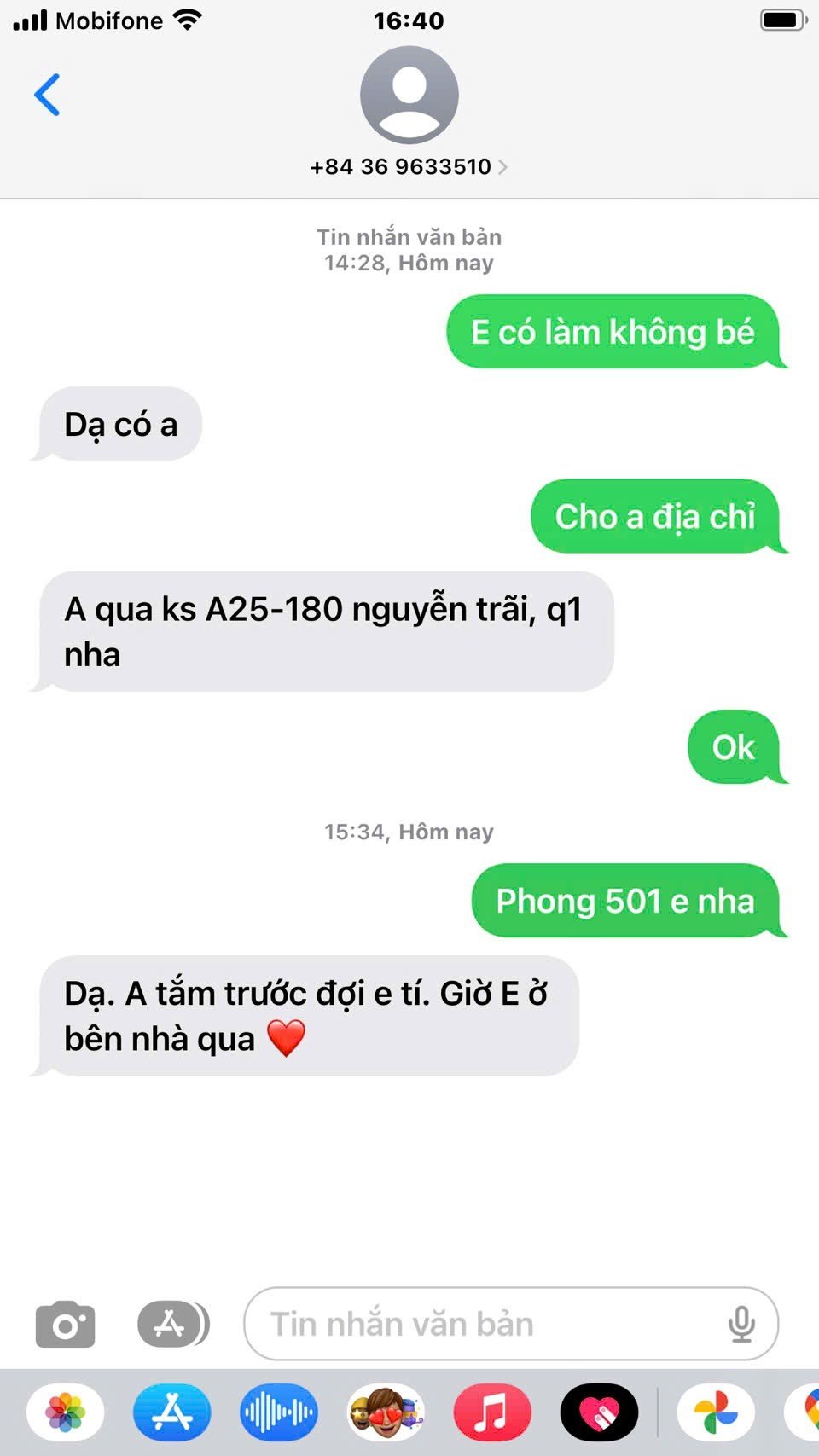
Task: Open the Music app in the app strip
Action: pyautogui.click(x=492, y=1412)
